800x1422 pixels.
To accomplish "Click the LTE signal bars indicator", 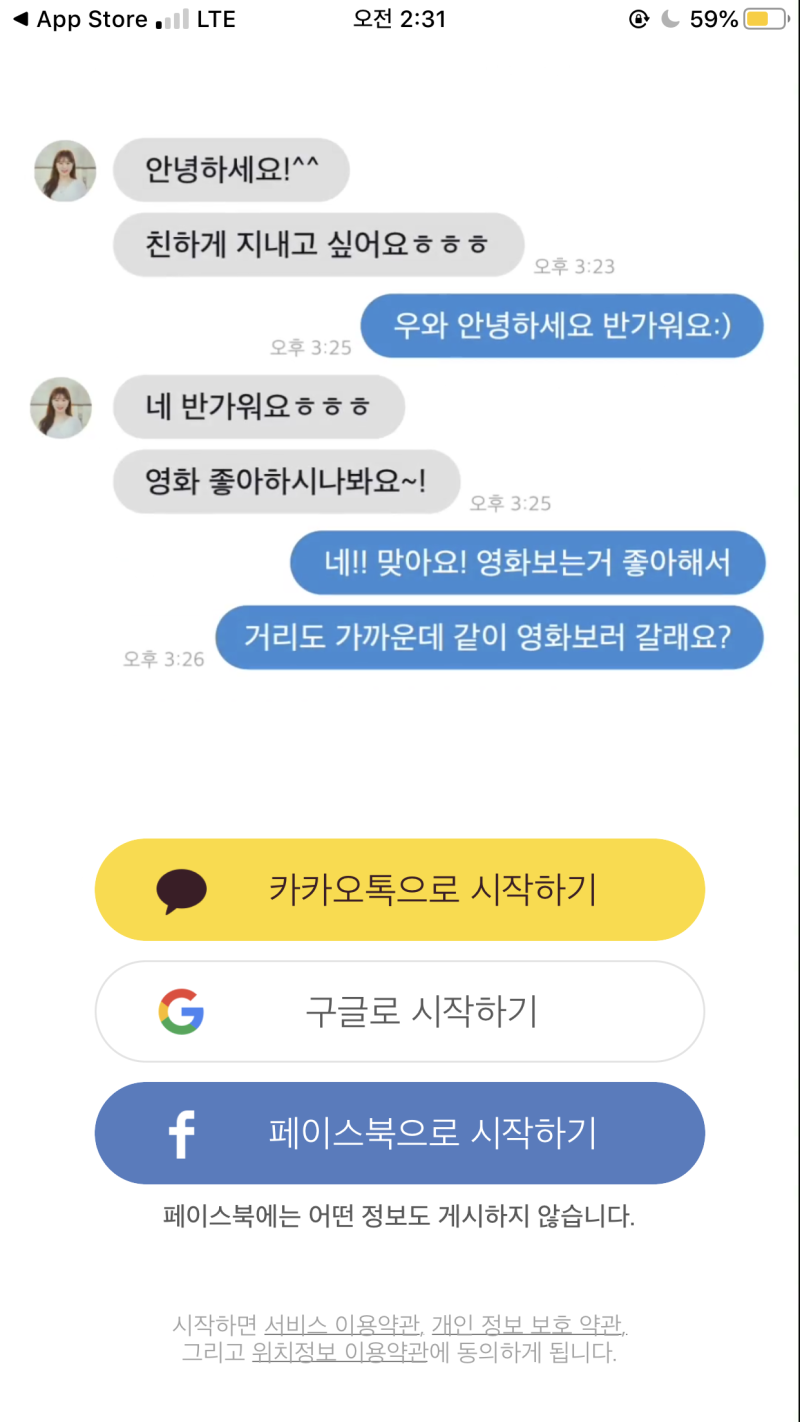I will click(174, 18).
